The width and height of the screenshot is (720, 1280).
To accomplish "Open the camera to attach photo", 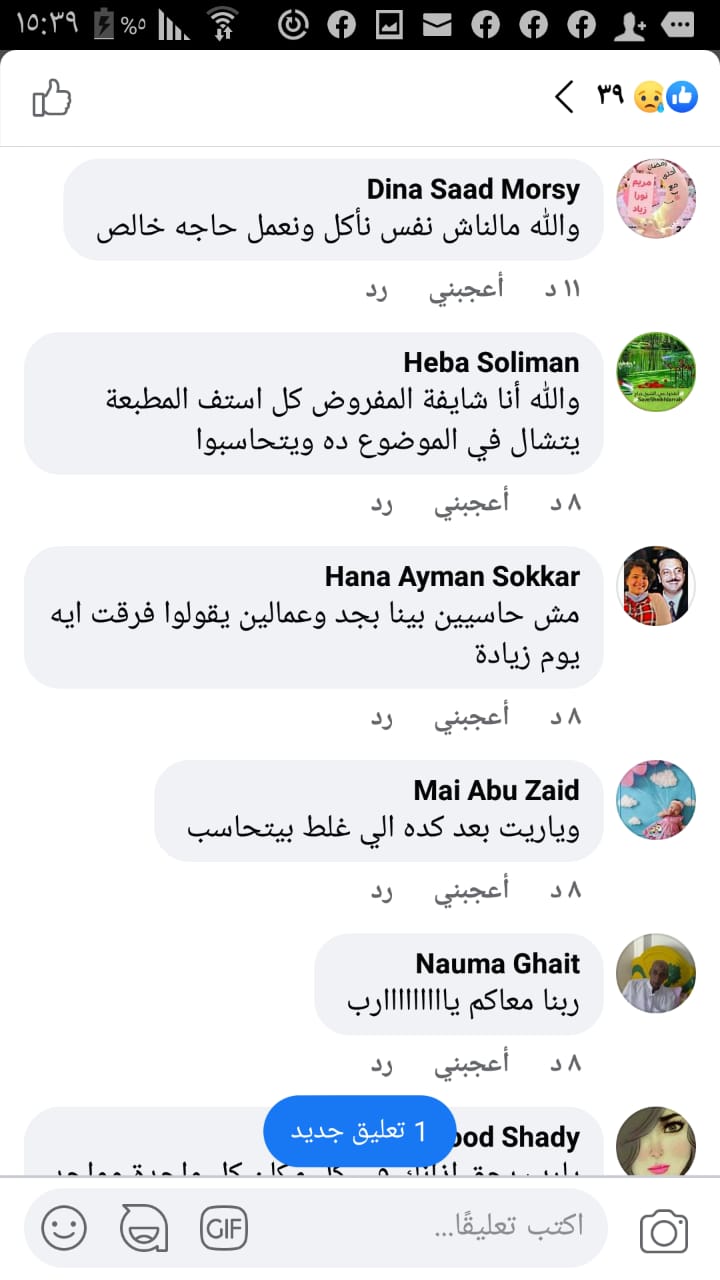I will coord(664,1228).
